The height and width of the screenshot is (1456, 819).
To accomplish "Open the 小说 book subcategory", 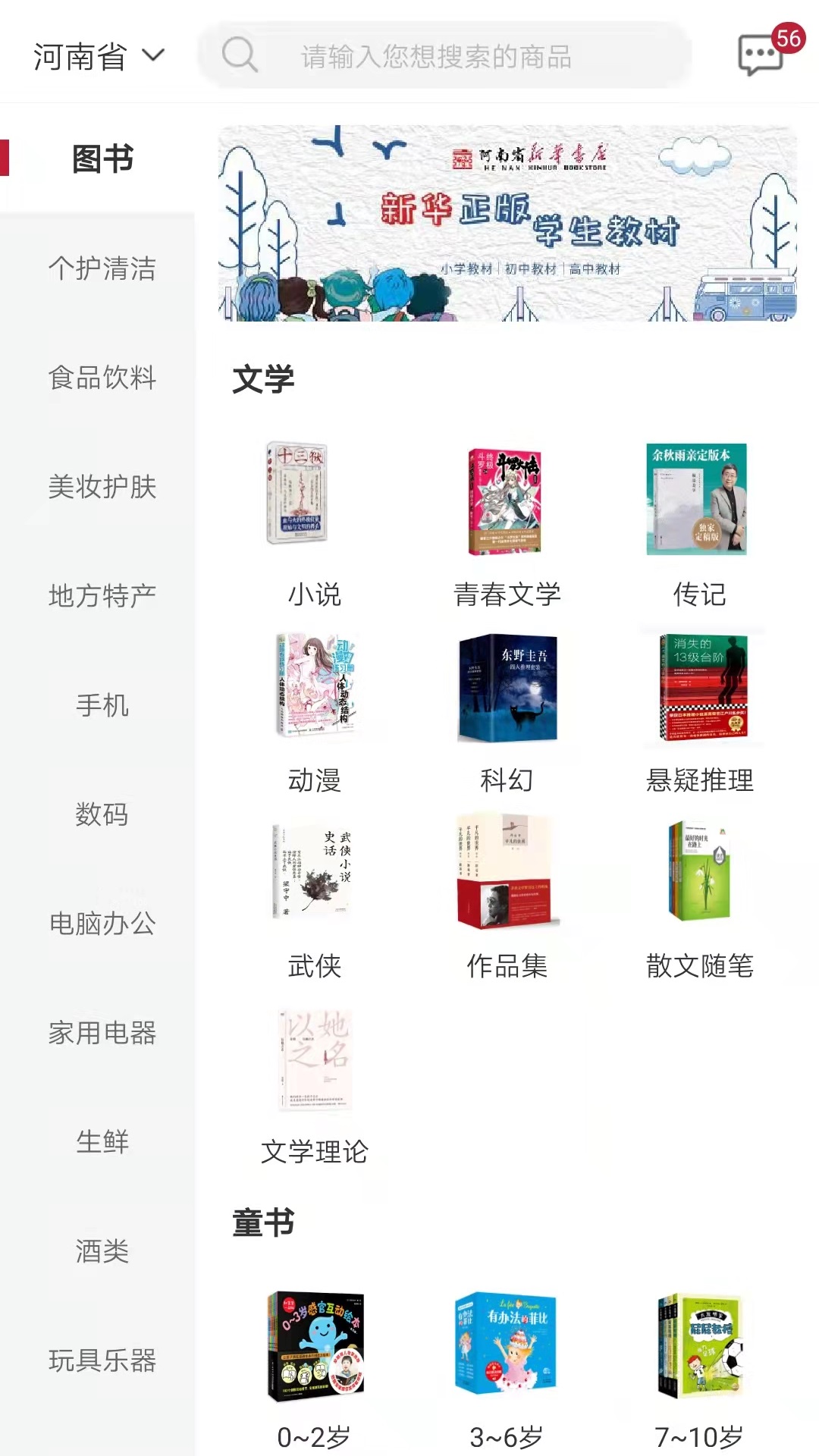I will [314, 523].
